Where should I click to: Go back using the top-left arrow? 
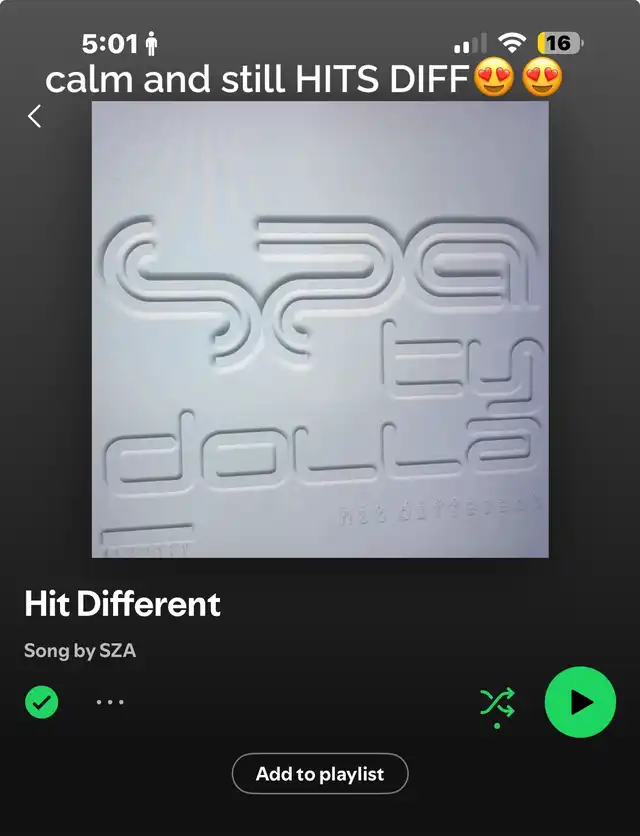tap(34, 116)
